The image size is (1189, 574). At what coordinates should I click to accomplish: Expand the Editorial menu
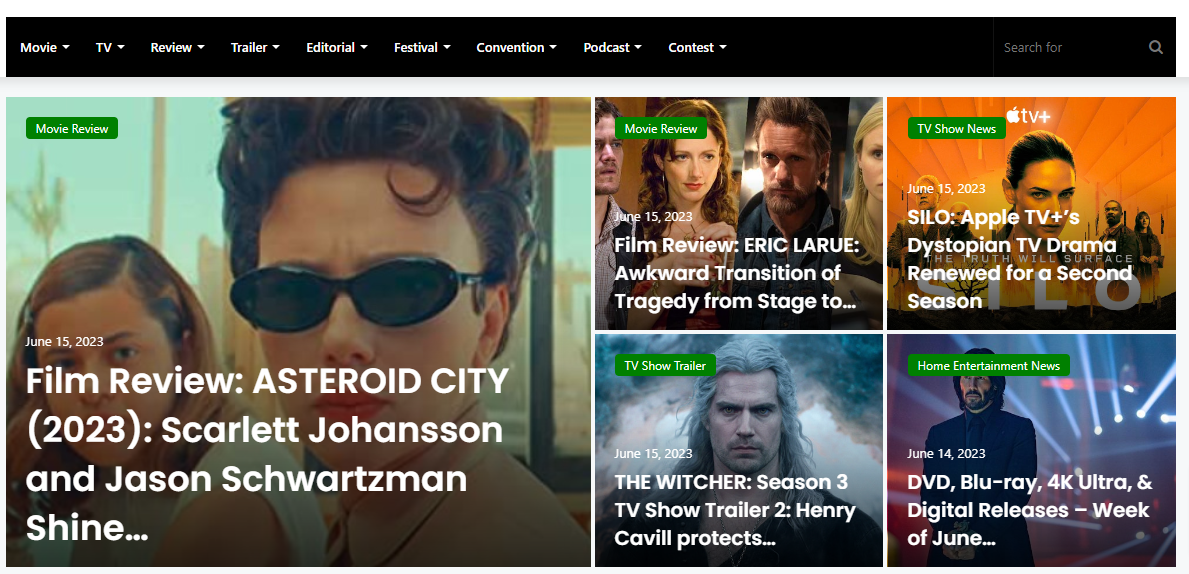[x=336, y=47]
